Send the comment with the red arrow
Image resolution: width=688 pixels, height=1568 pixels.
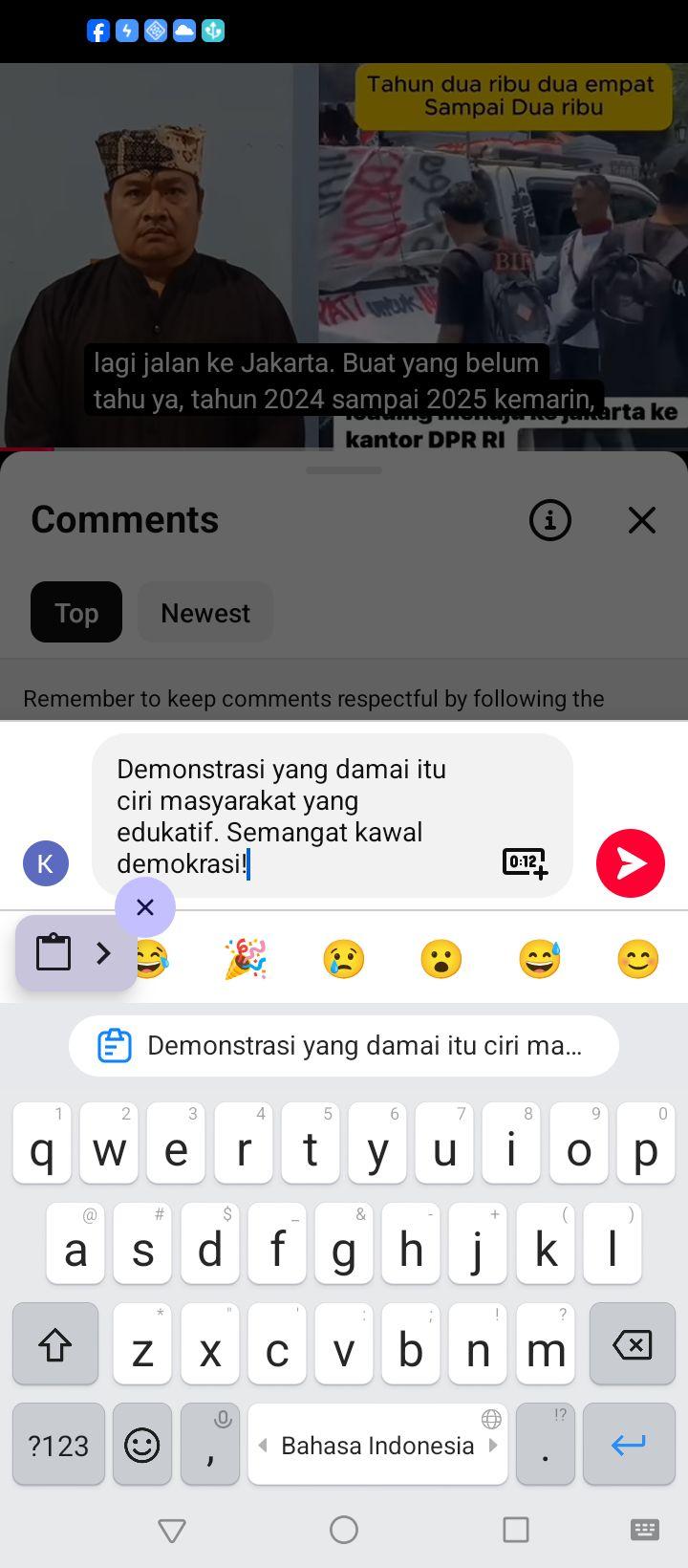tap(631, 863)
